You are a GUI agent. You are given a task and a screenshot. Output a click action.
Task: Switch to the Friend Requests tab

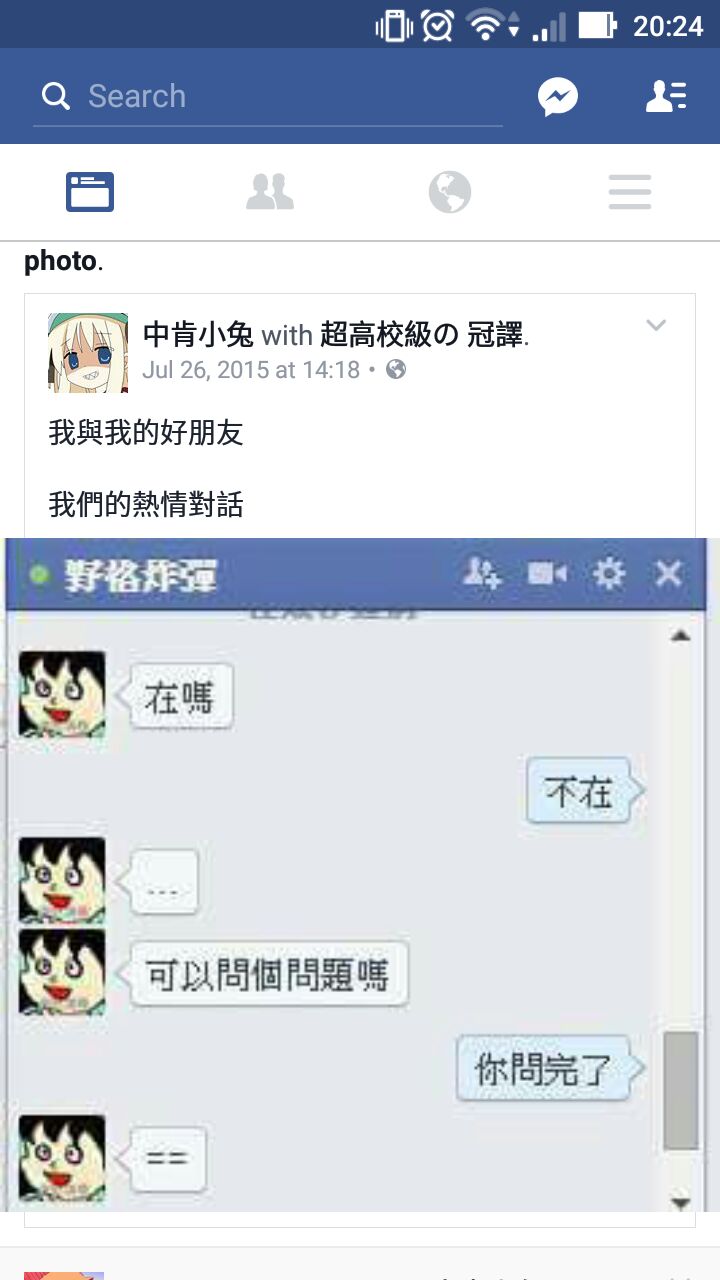[x=270, y=192]
